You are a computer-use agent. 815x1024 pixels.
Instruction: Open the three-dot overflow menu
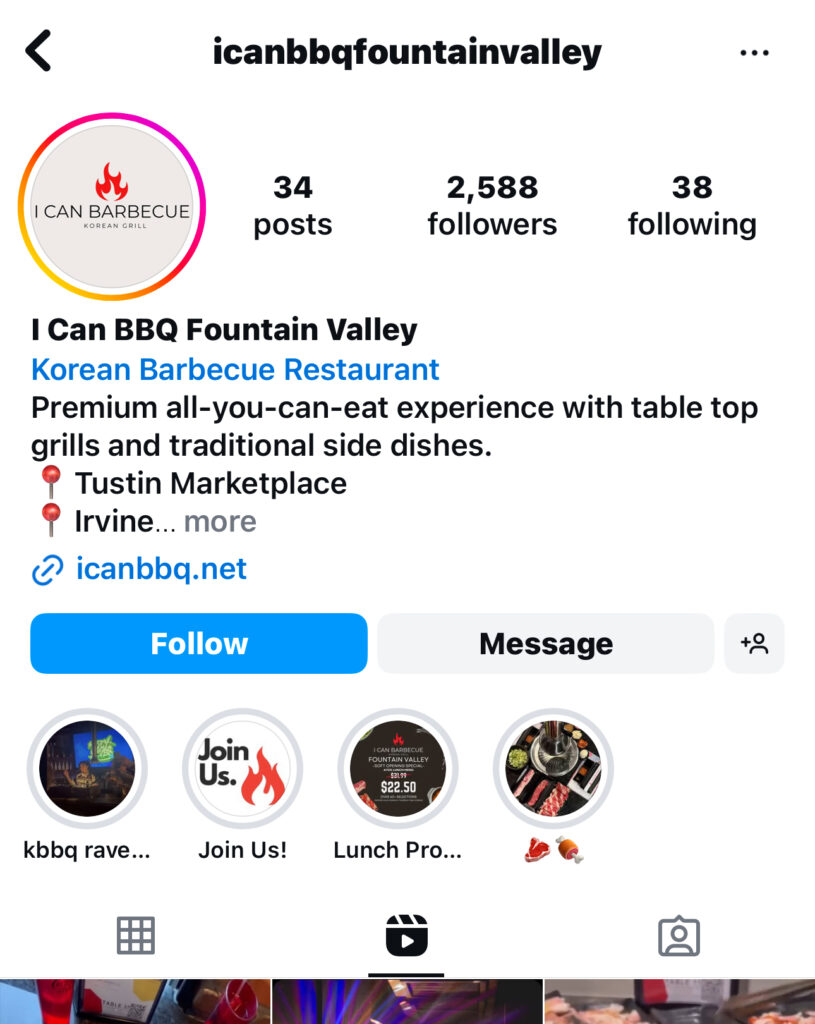[x=754, y=52]
